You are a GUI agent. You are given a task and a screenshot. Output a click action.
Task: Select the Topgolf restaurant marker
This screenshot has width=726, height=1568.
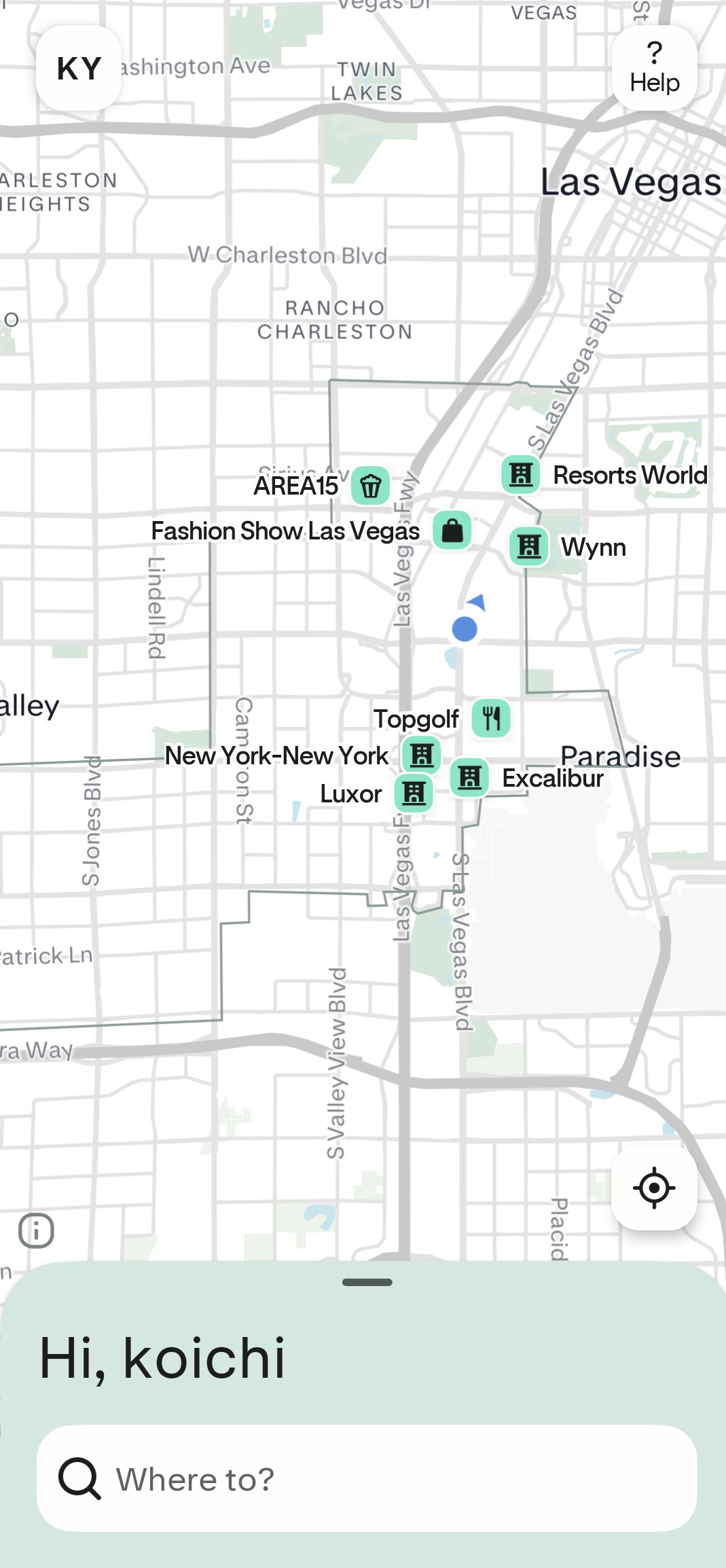tap(491, 718)
